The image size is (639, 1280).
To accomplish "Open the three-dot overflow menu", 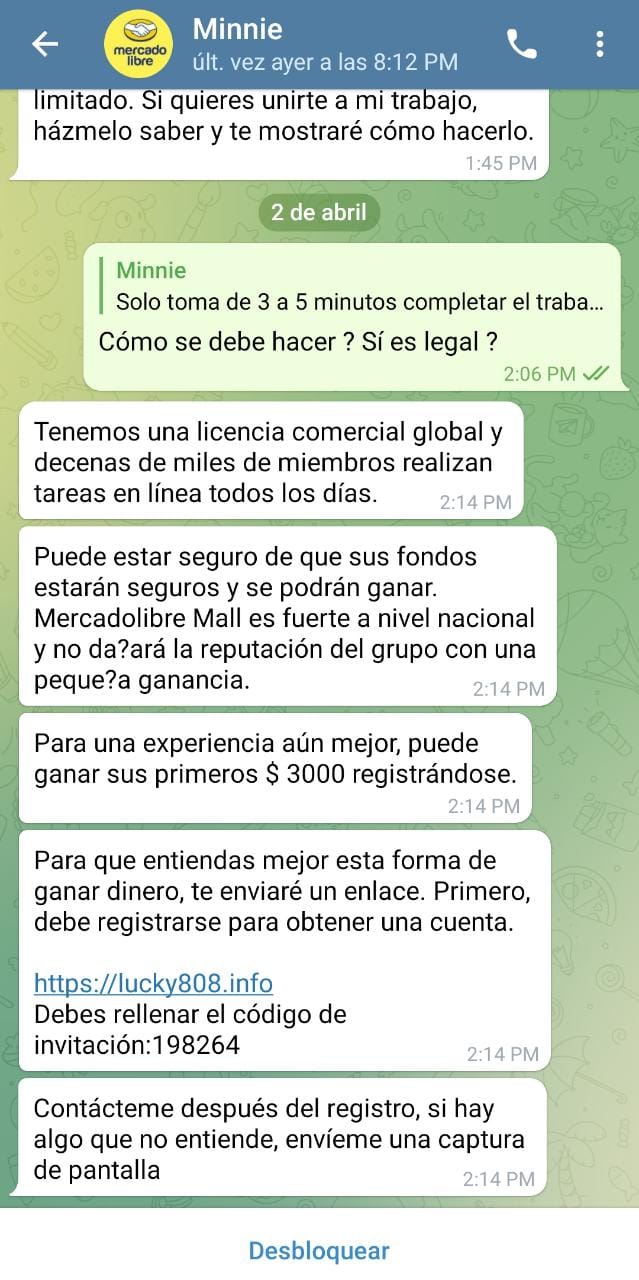I will tap(599, 44).
